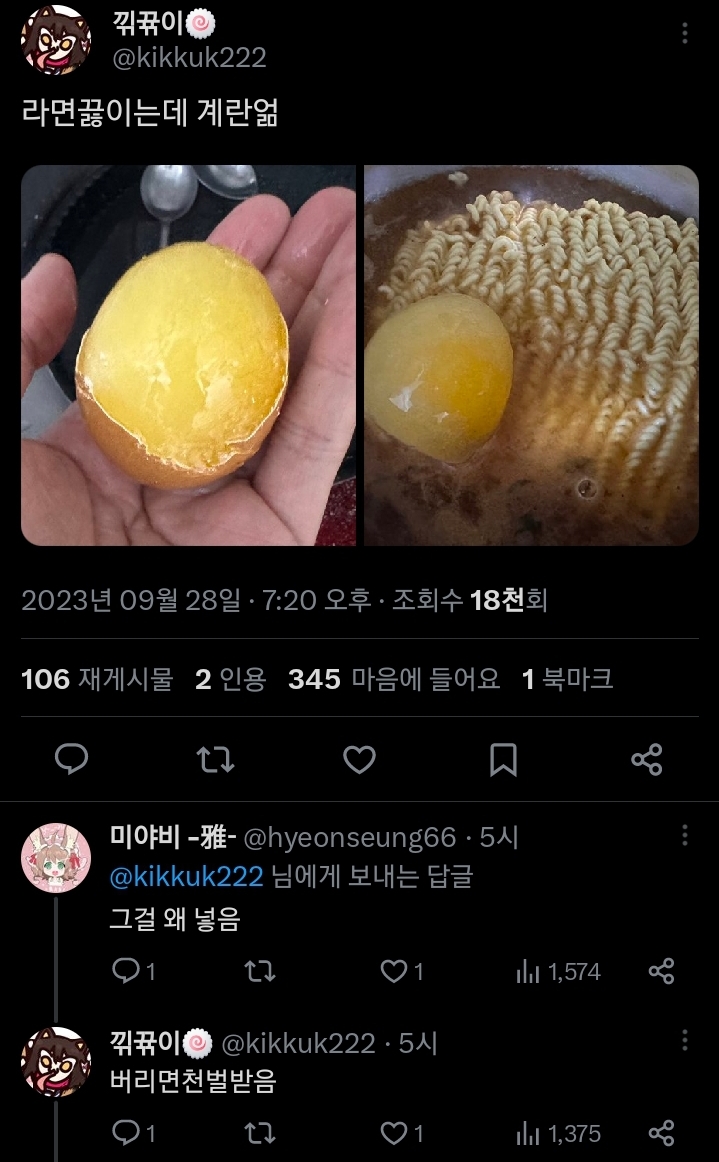719x1162 pixels.
Task: Open overflow menu on 미야비's reply
Action: pyautogui.click(x=685, y=835)
